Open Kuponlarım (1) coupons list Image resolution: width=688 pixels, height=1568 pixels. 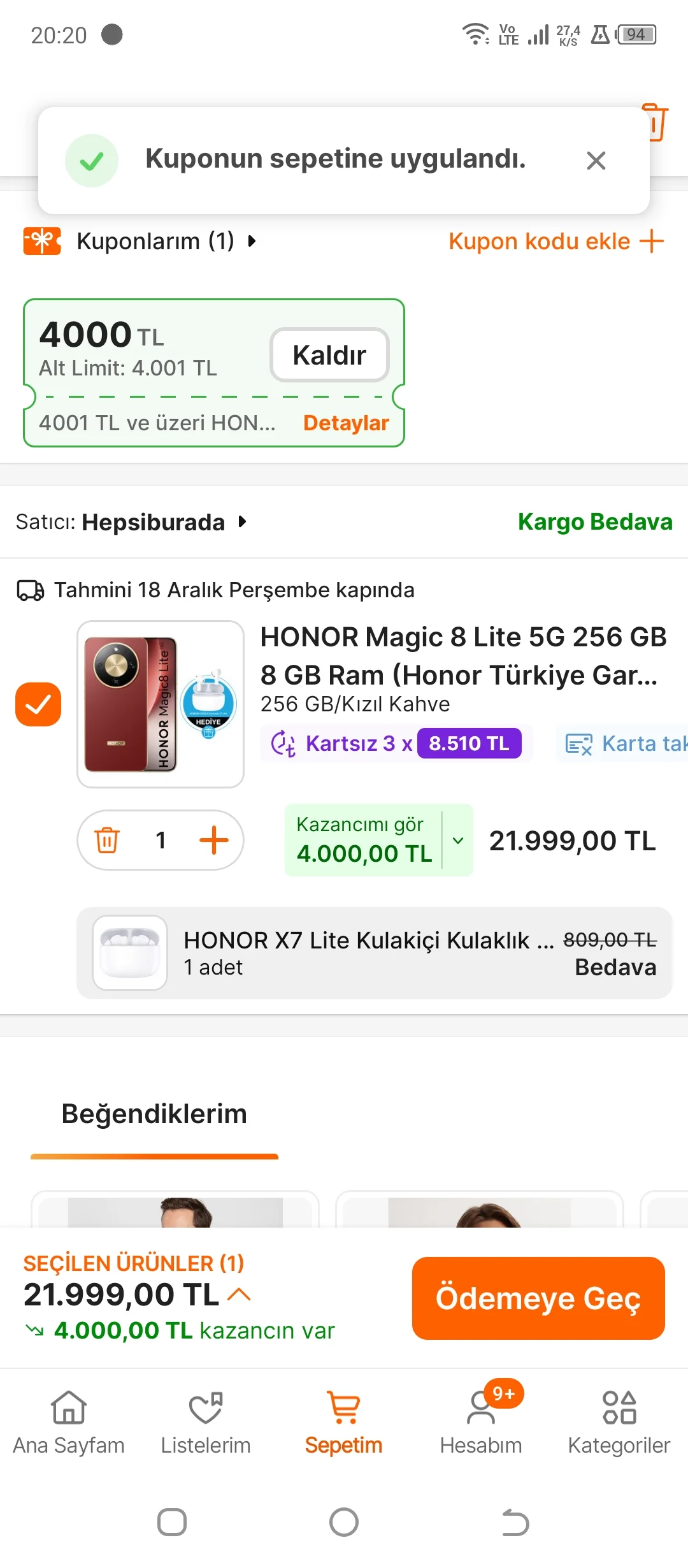[155, 242]
